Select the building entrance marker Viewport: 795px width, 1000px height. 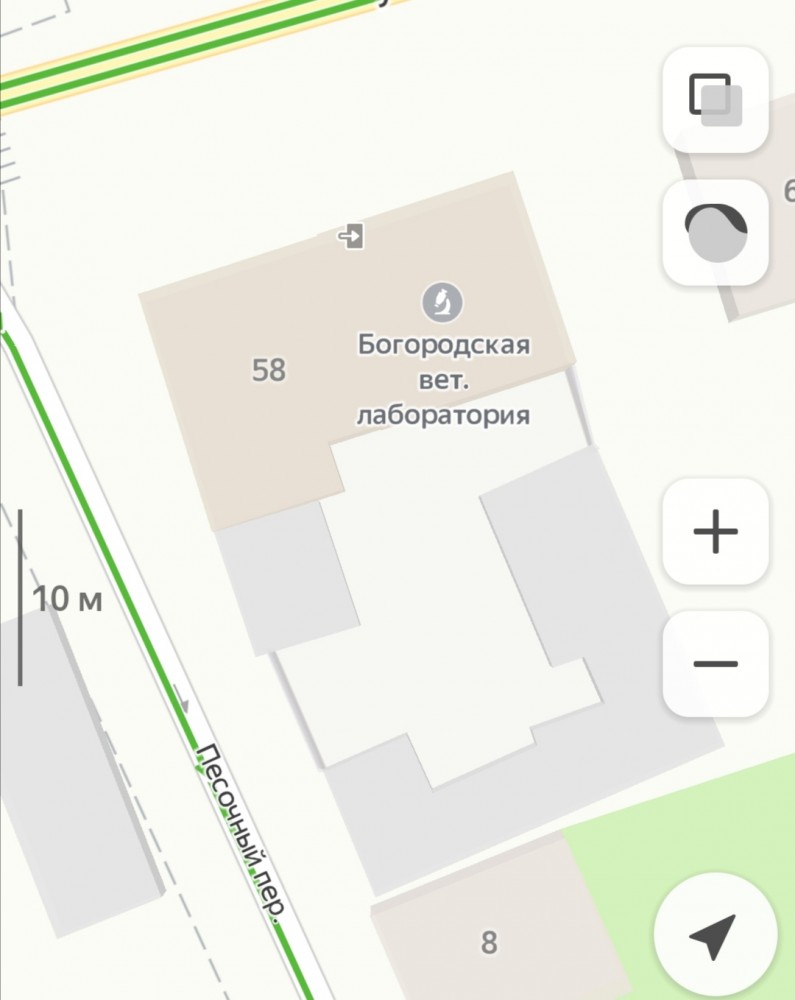(350, 236)
